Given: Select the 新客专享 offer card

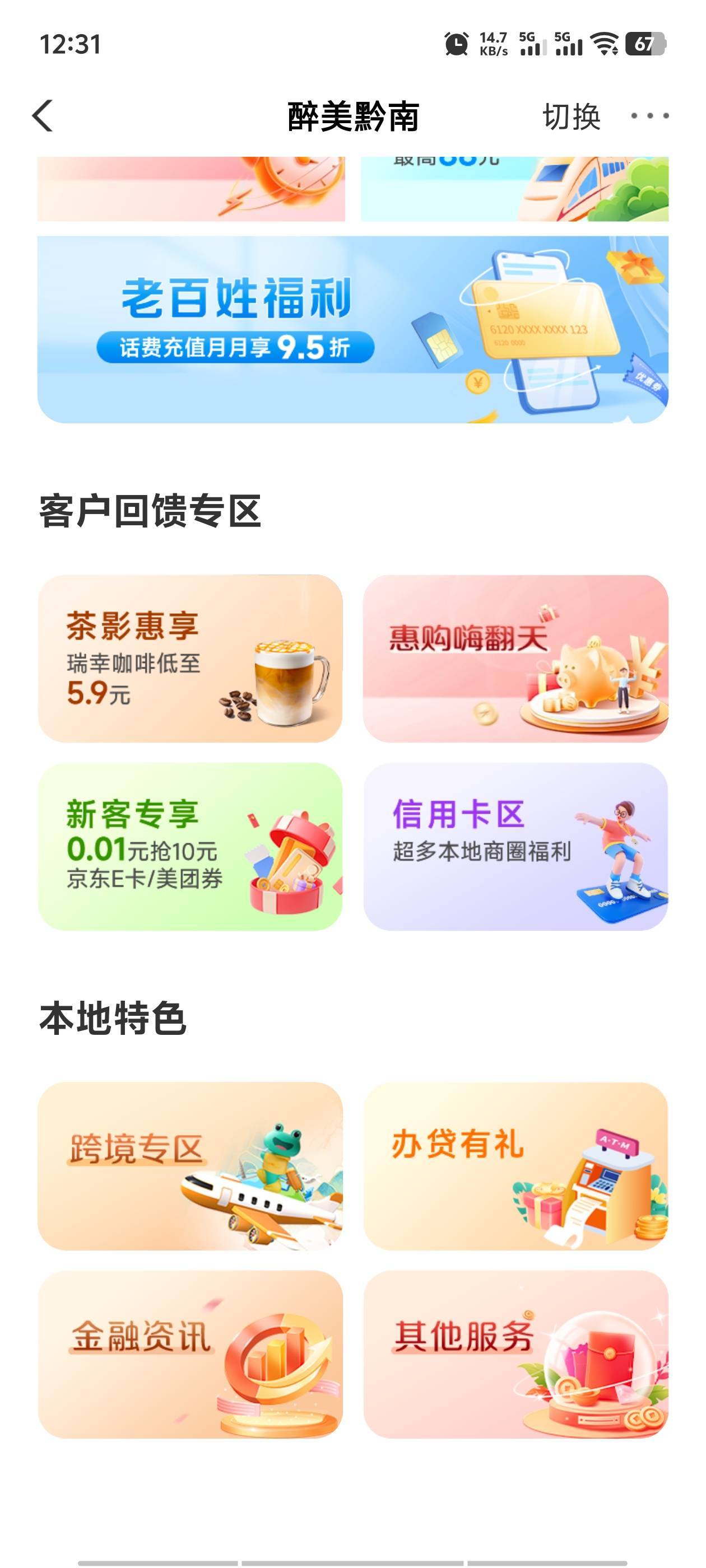Looking at the screenshot, I should click(x=190, y=846).
